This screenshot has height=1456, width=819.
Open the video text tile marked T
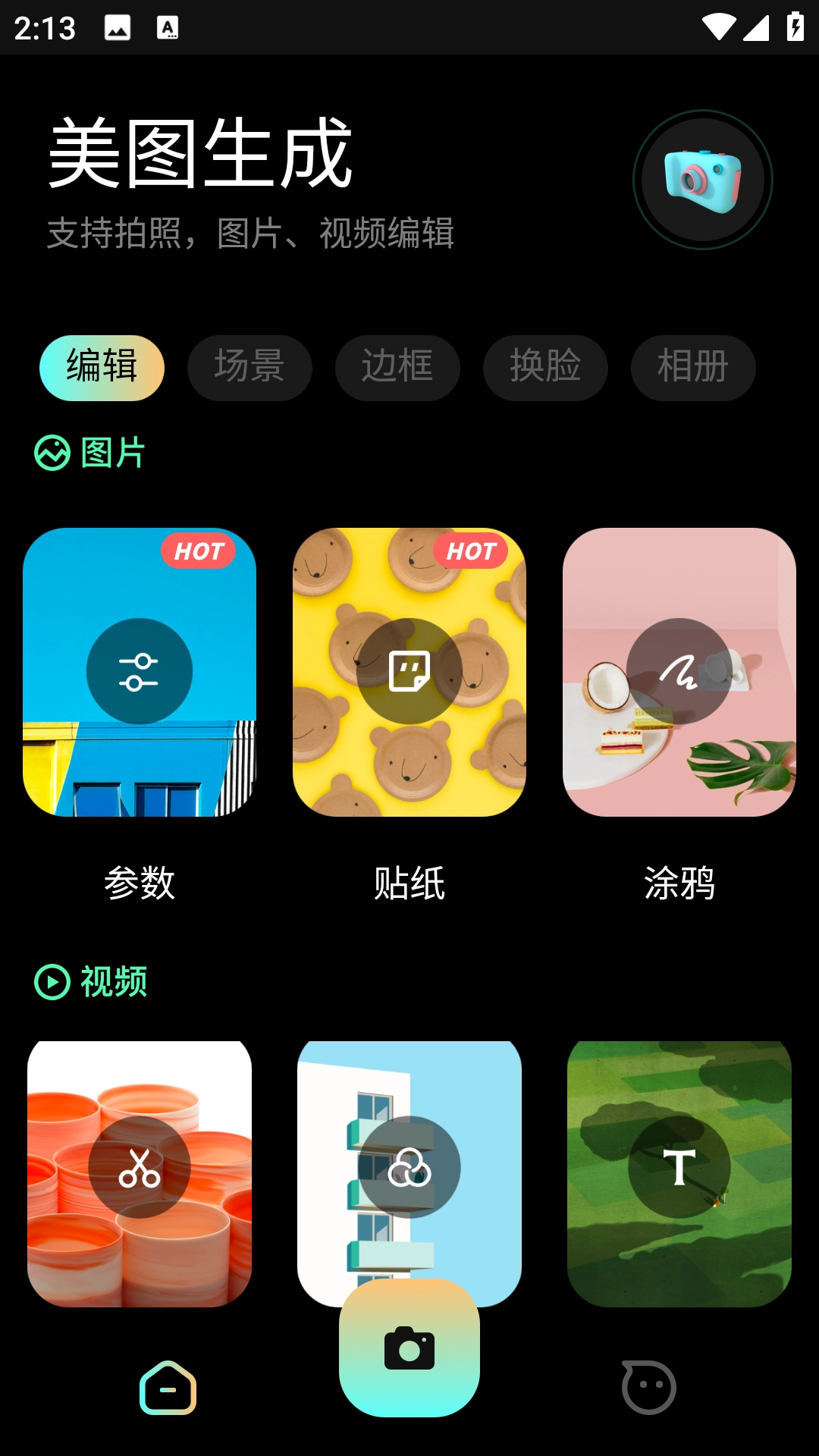coord(679,1168)
